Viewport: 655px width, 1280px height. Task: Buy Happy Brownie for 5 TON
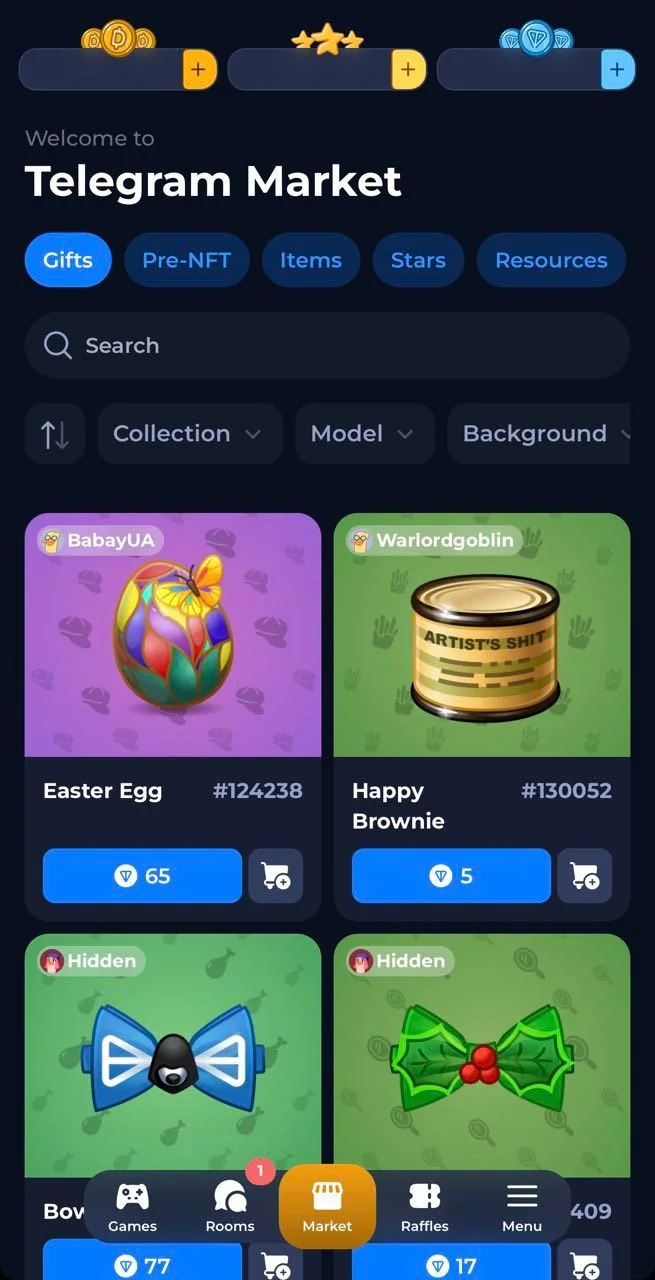tap(451, 876)
